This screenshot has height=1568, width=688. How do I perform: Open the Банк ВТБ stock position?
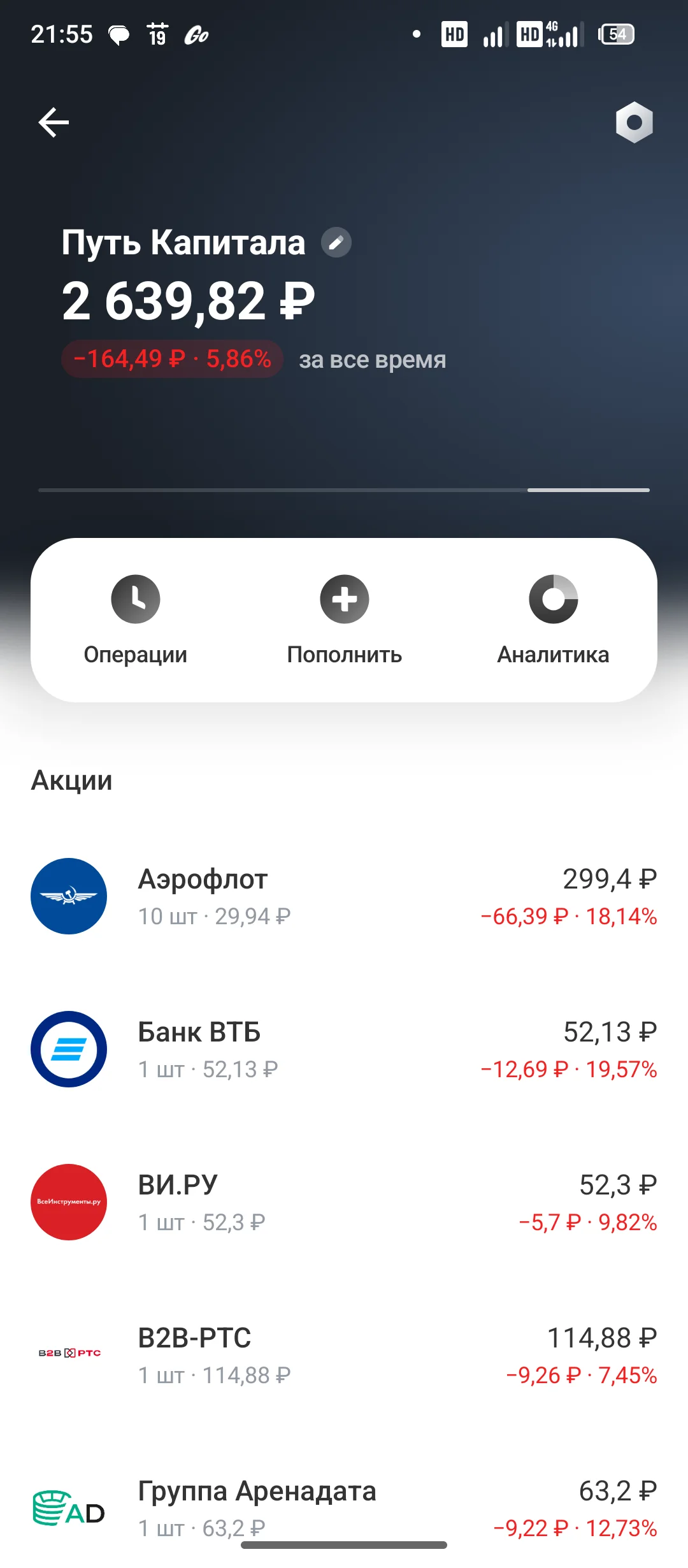344,1049
